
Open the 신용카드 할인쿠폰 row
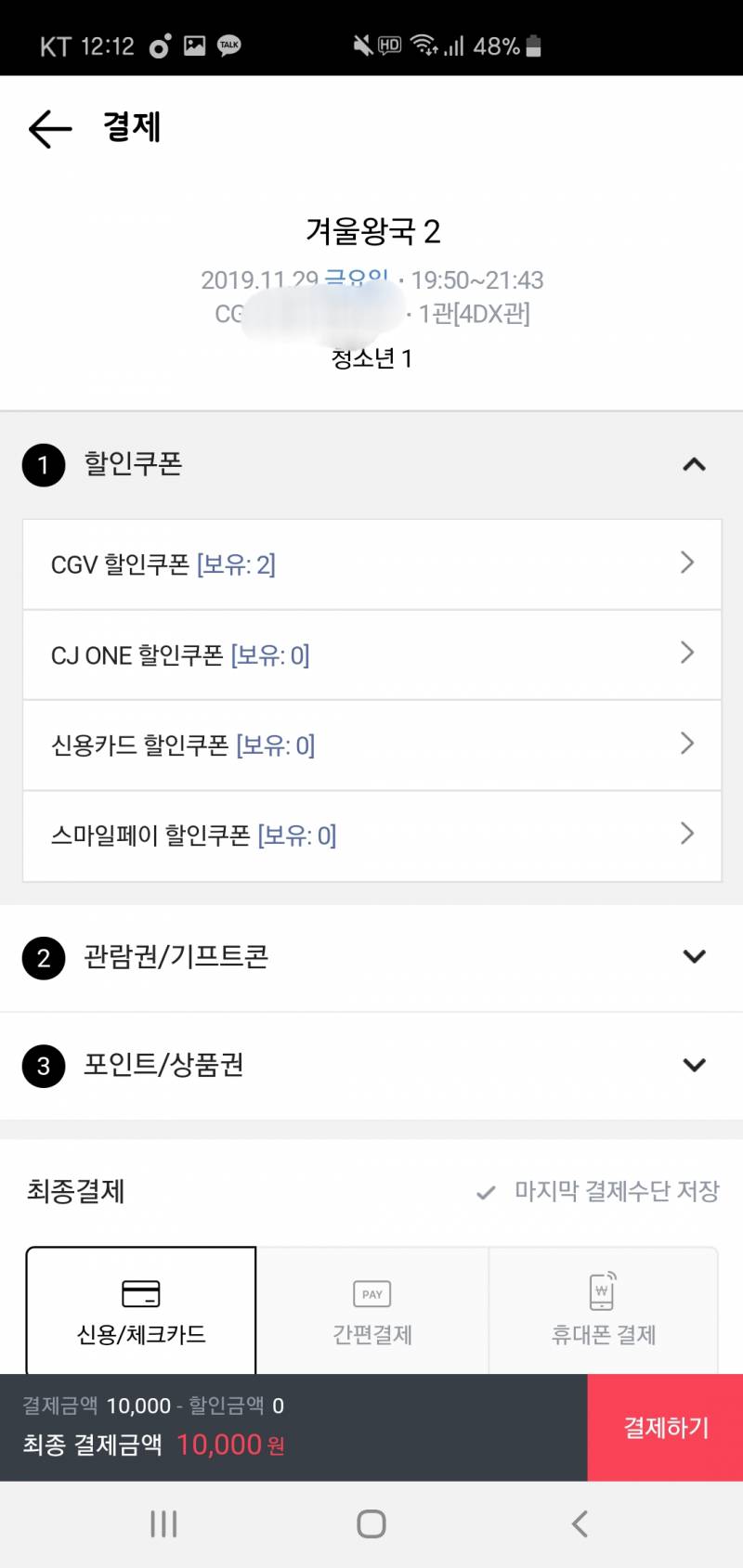[x=371, y=744]
